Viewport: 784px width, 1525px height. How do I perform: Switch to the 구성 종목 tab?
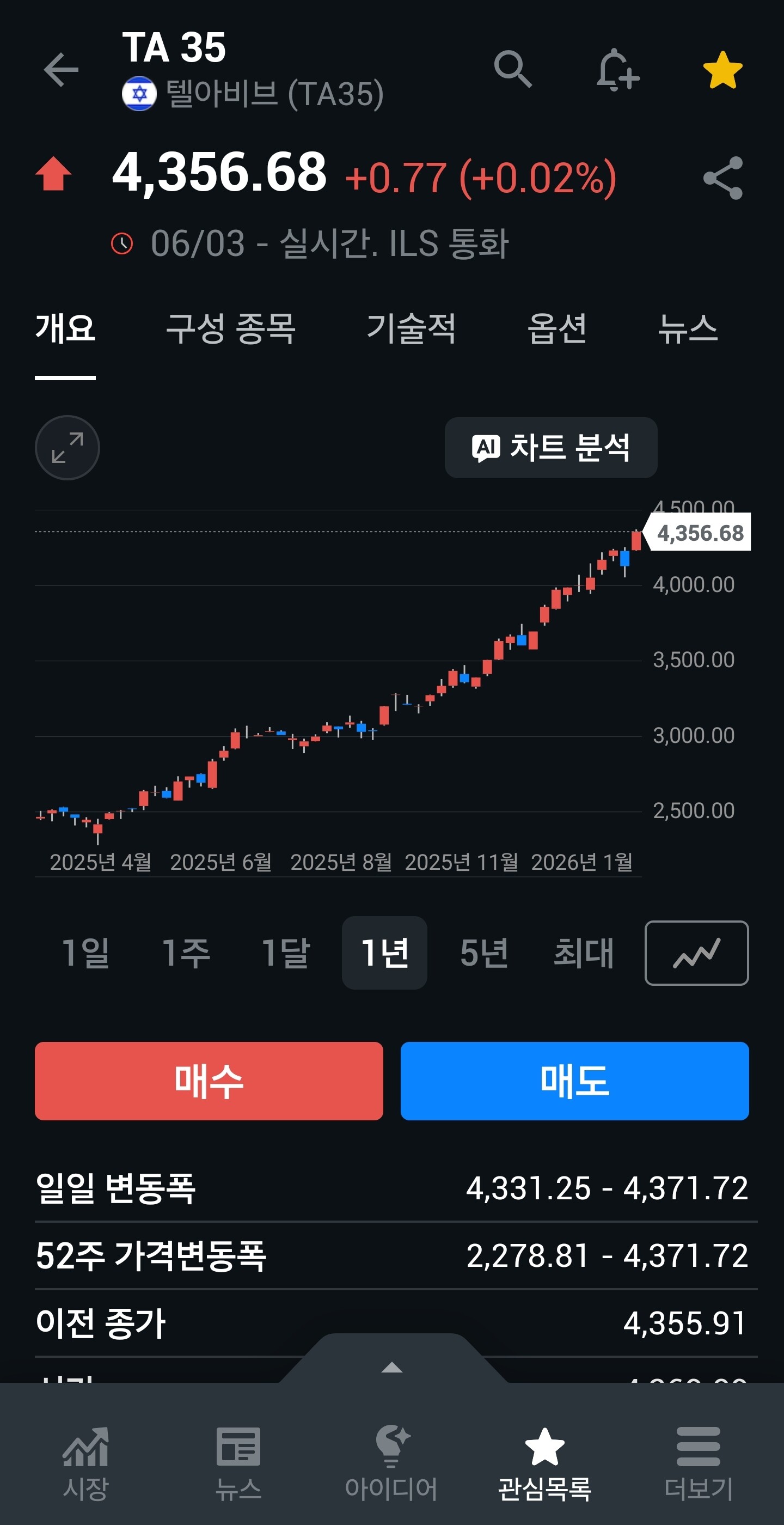click(x=230, y=329)
